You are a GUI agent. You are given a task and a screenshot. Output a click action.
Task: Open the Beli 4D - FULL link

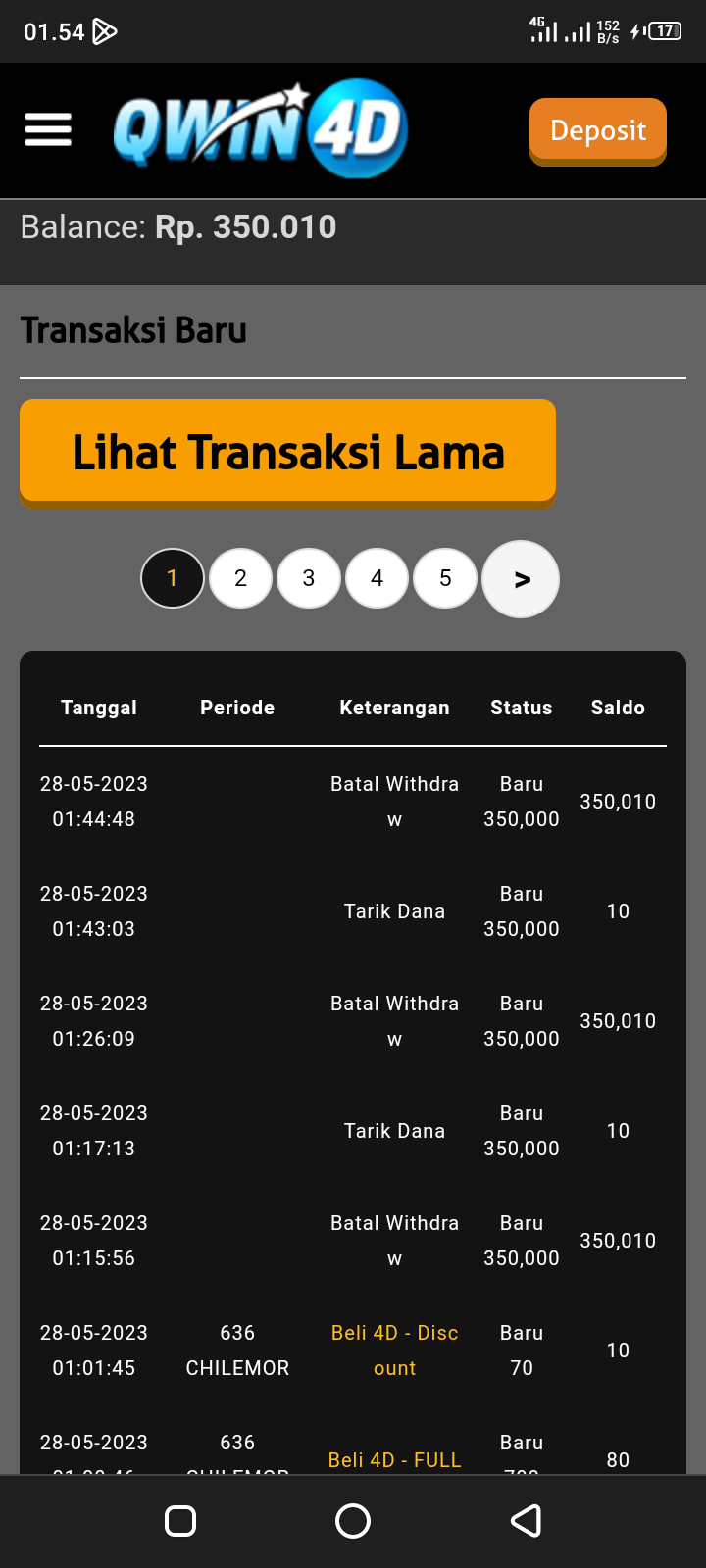pos(394,1459)
